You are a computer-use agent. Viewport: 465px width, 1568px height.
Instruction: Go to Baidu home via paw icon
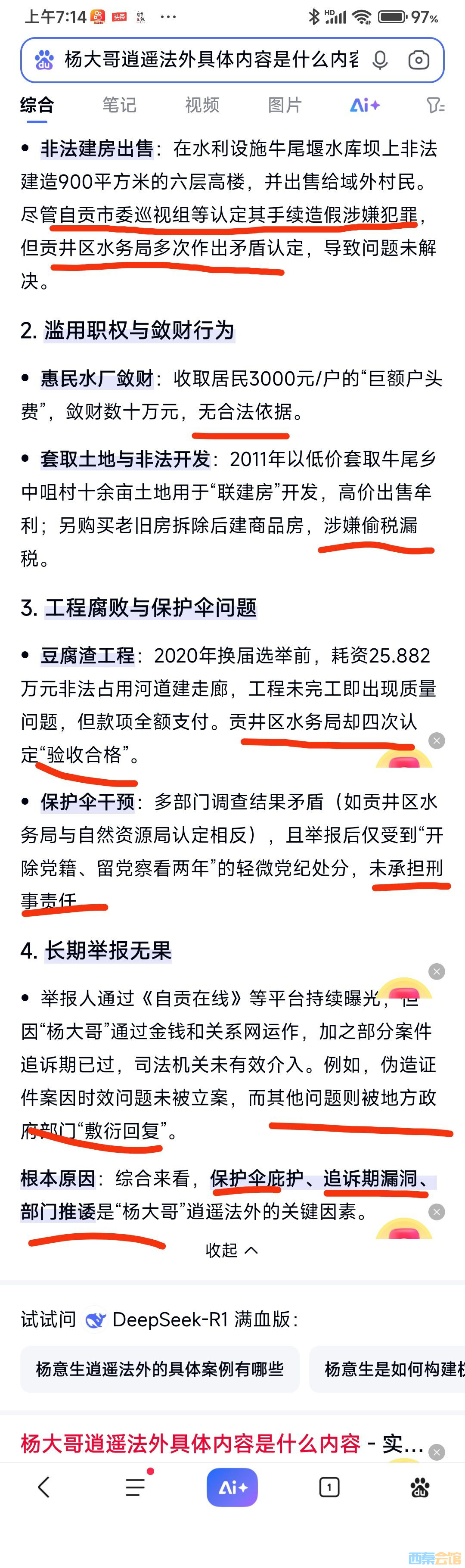[x=419, y=1487]
